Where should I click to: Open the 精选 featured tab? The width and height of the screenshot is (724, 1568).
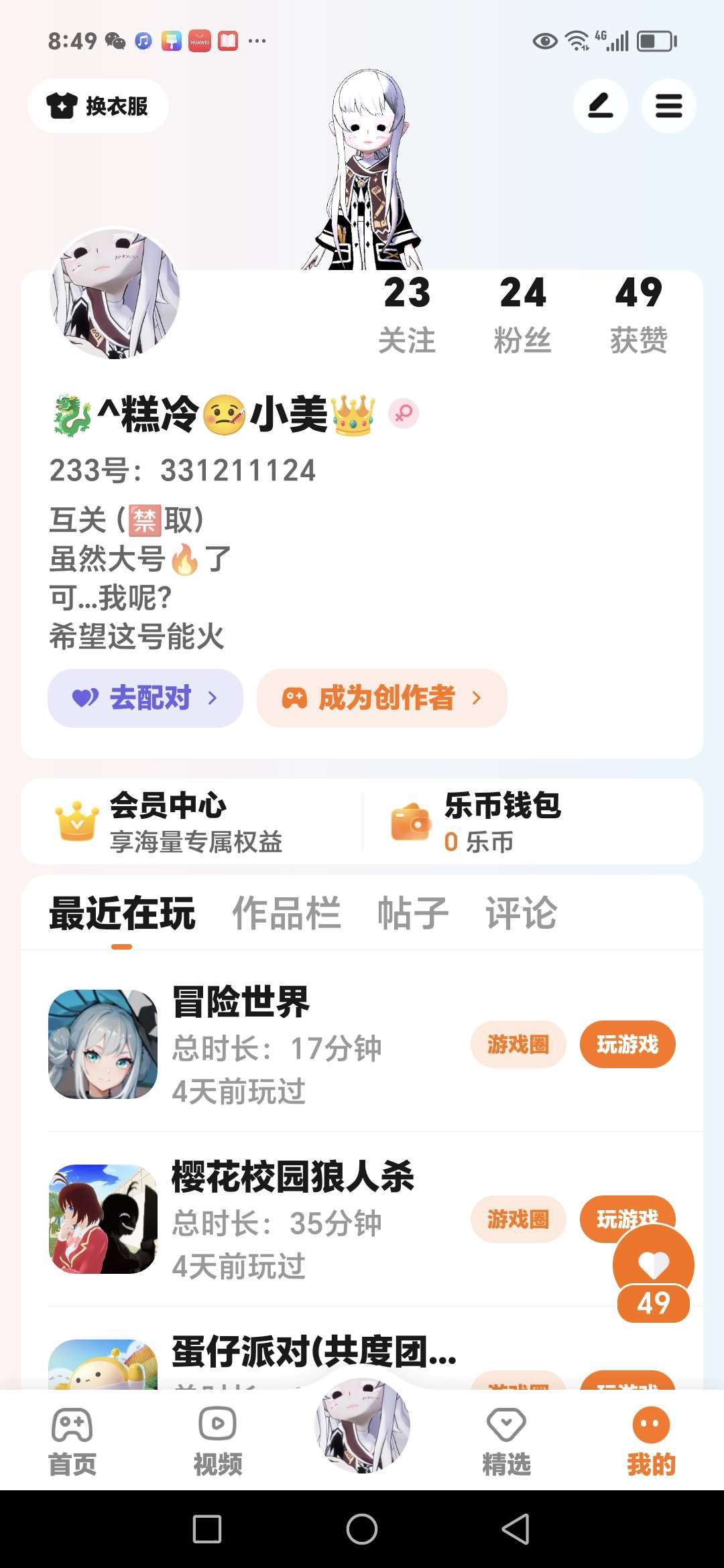pos(507,1441)
